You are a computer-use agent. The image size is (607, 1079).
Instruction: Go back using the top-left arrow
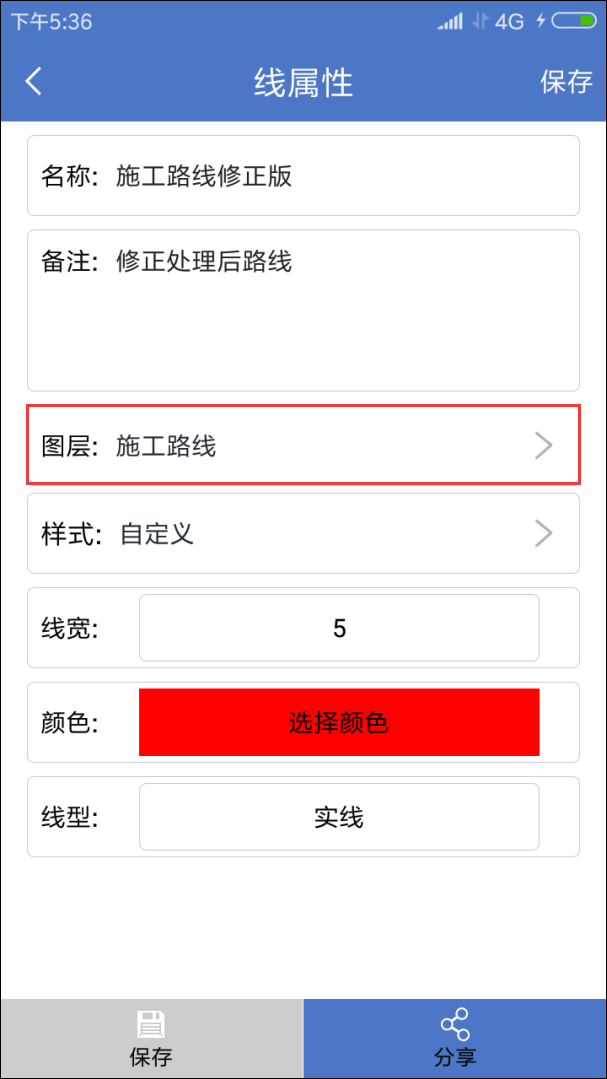point(34,81)
